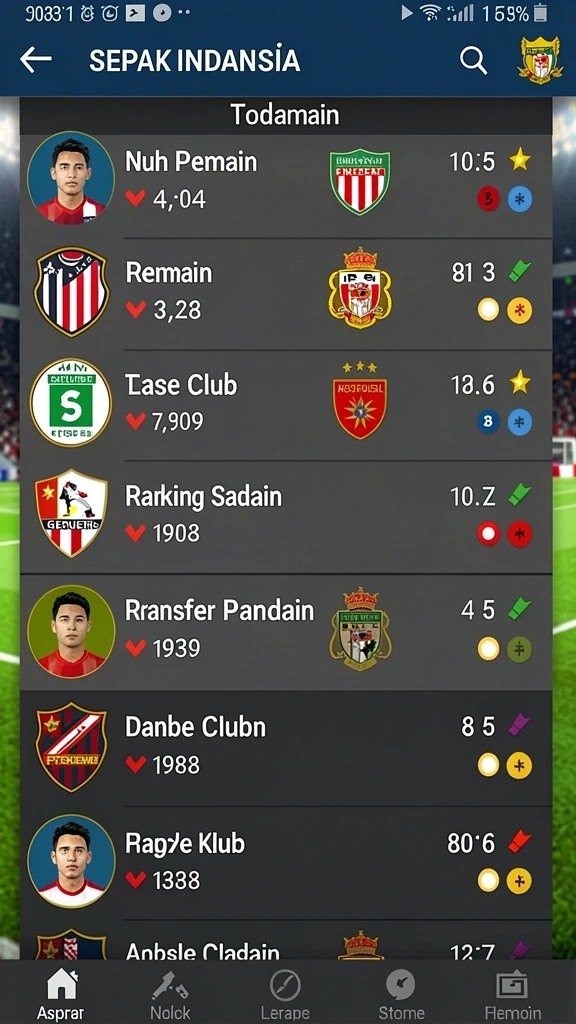Switch to the Asprar home tab
Screen dimensions: 576x1024
click(61, 993)
